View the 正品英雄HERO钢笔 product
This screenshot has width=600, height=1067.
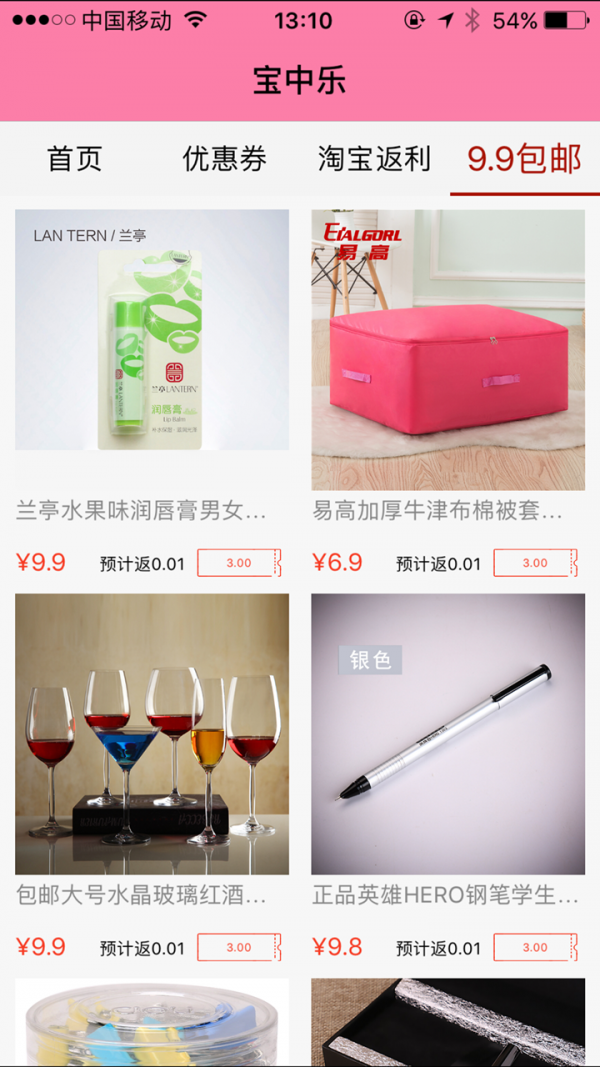tap(448, 735)
